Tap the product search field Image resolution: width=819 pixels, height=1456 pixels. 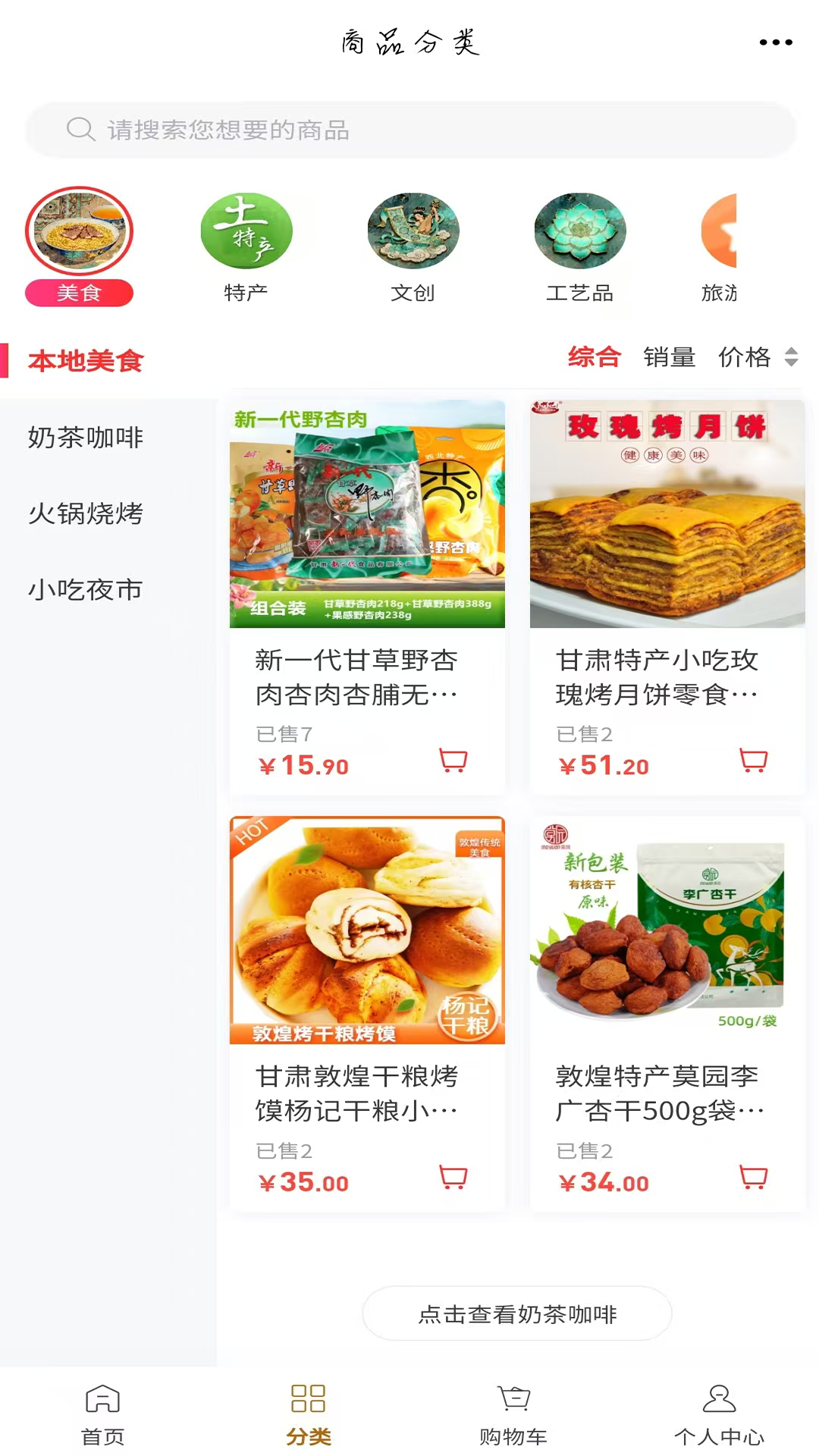click(x=409, y=130)
